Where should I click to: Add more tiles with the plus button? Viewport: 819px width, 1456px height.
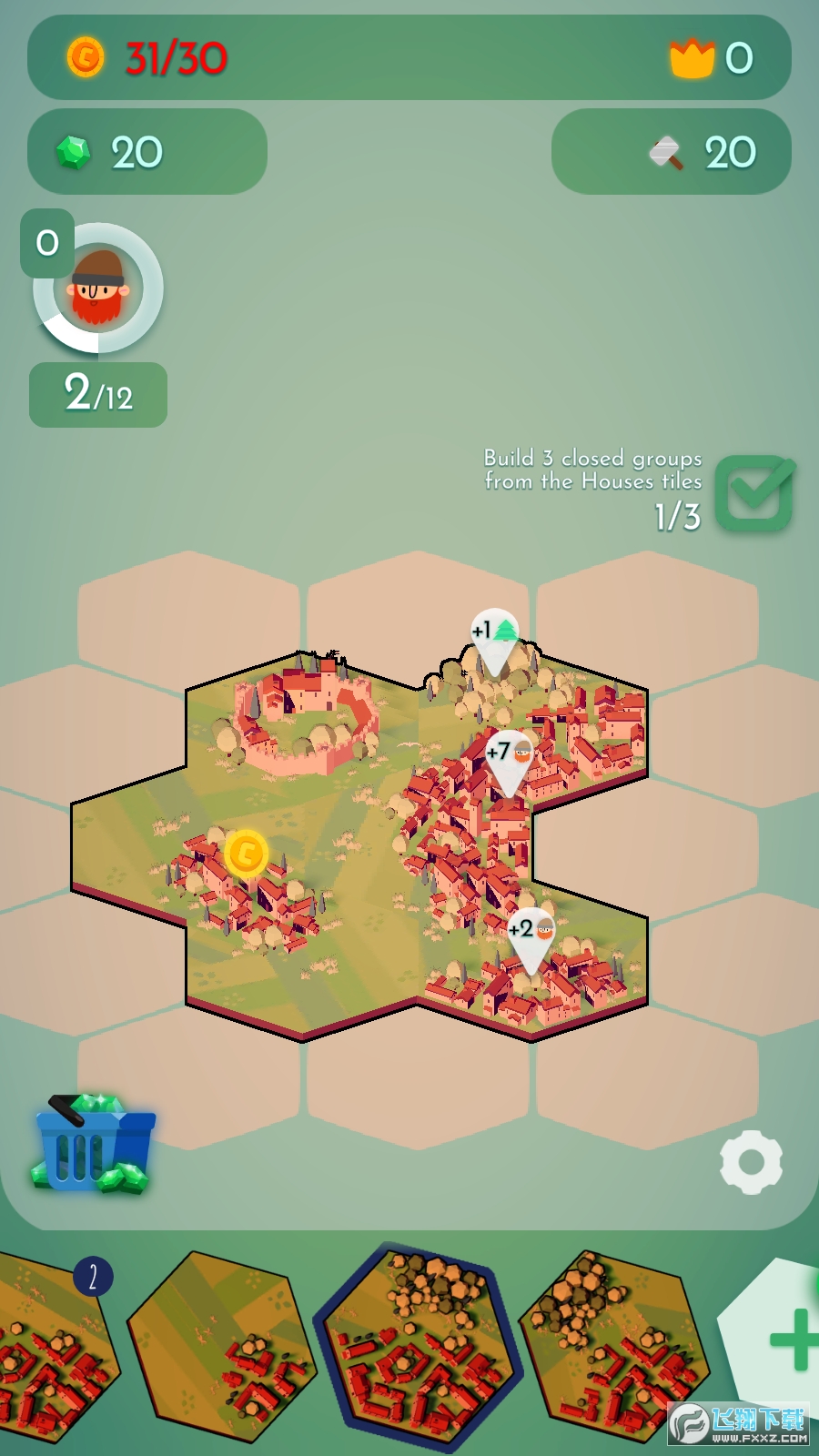coord(790,1336)
